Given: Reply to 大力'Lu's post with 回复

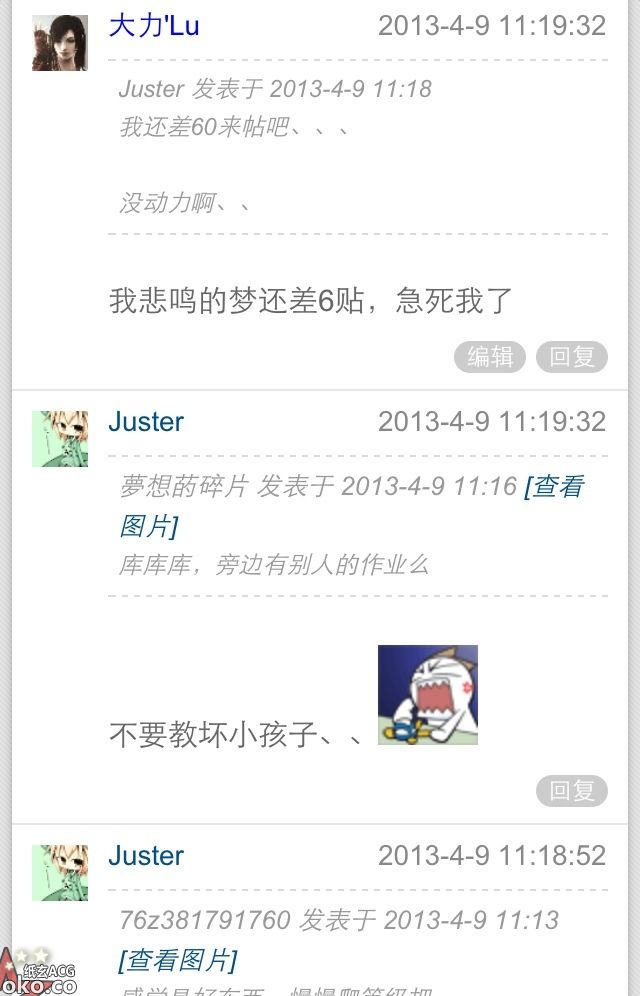Looking at the screenshot, I should 572,357.
